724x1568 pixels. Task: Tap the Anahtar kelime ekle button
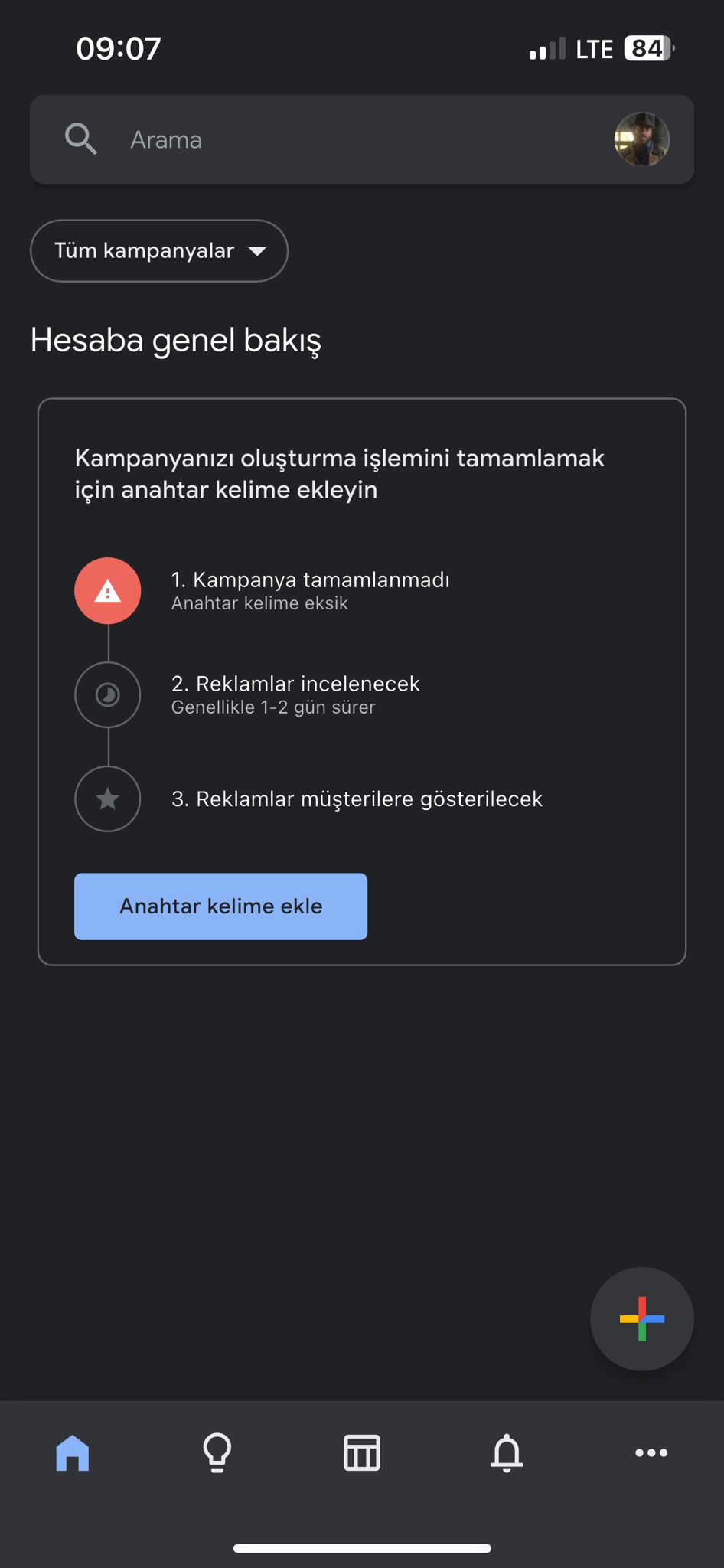click(x=220, y=906)
